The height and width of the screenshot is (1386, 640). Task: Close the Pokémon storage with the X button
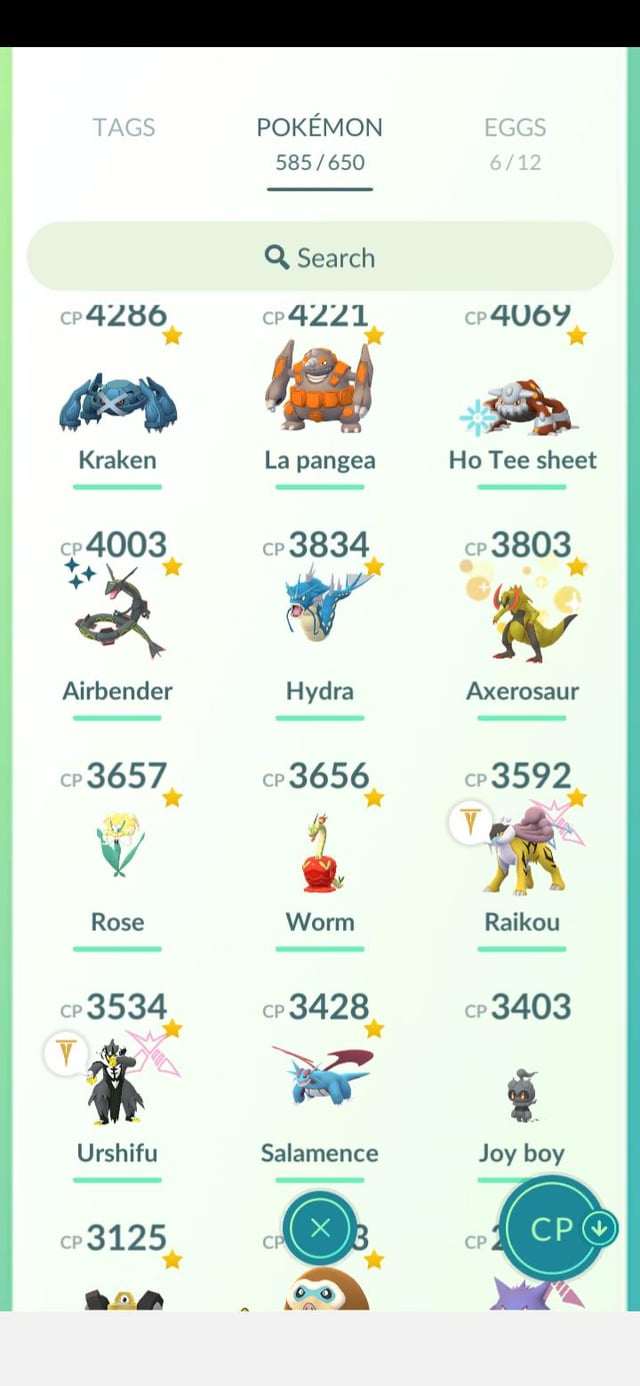[320, 1228]
